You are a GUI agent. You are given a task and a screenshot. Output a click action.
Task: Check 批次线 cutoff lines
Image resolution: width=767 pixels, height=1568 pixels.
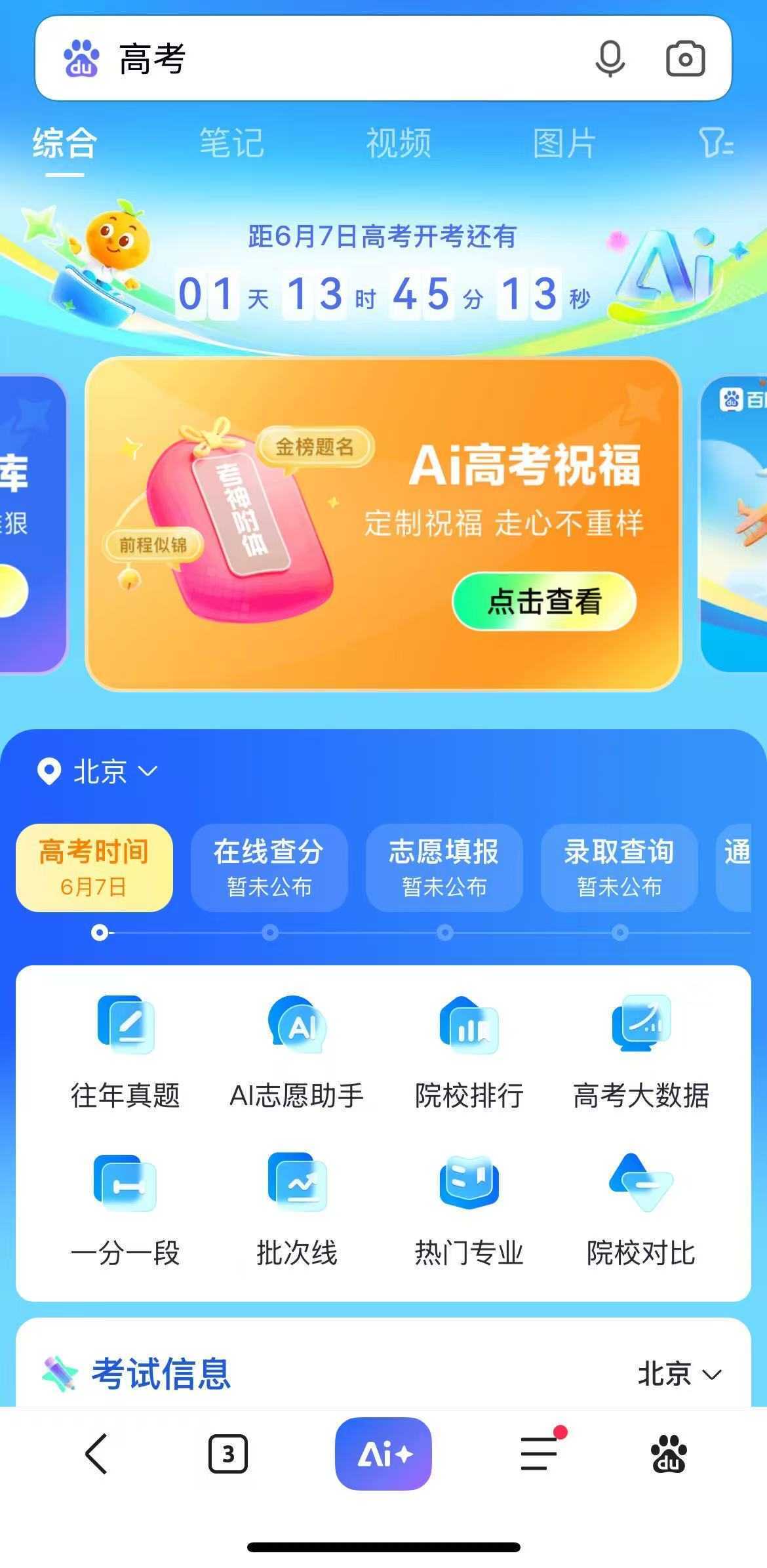pos(297,1210)
